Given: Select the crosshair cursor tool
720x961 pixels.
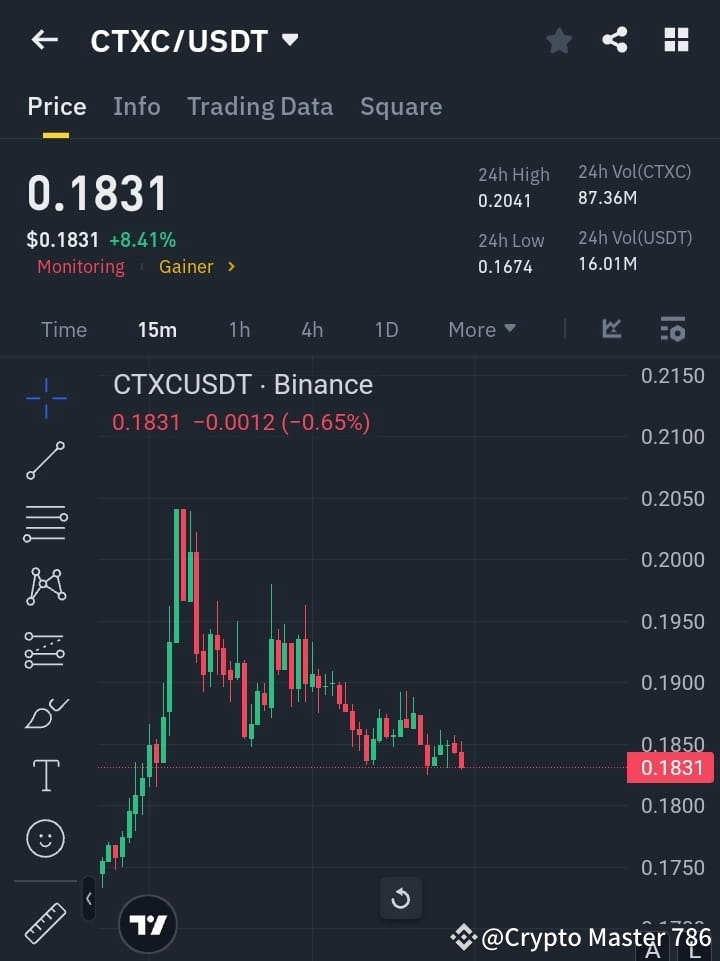Looking at the screenshot, I should pos(44,399).
